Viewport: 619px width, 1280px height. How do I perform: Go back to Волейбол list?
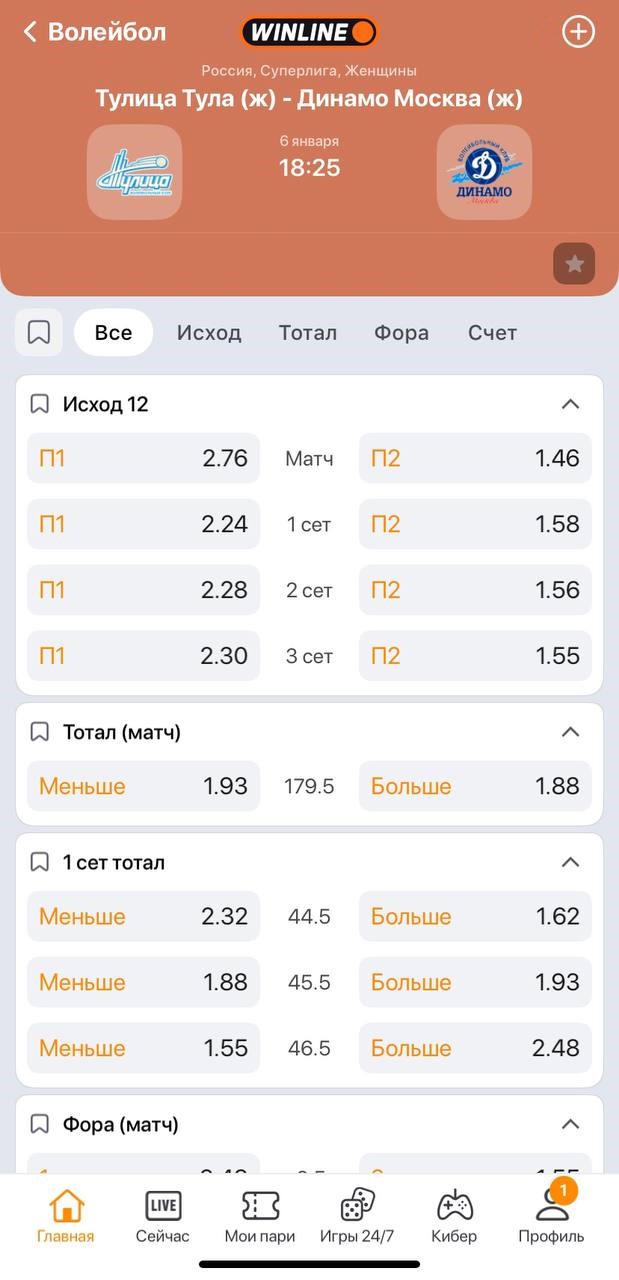(93, 32)
